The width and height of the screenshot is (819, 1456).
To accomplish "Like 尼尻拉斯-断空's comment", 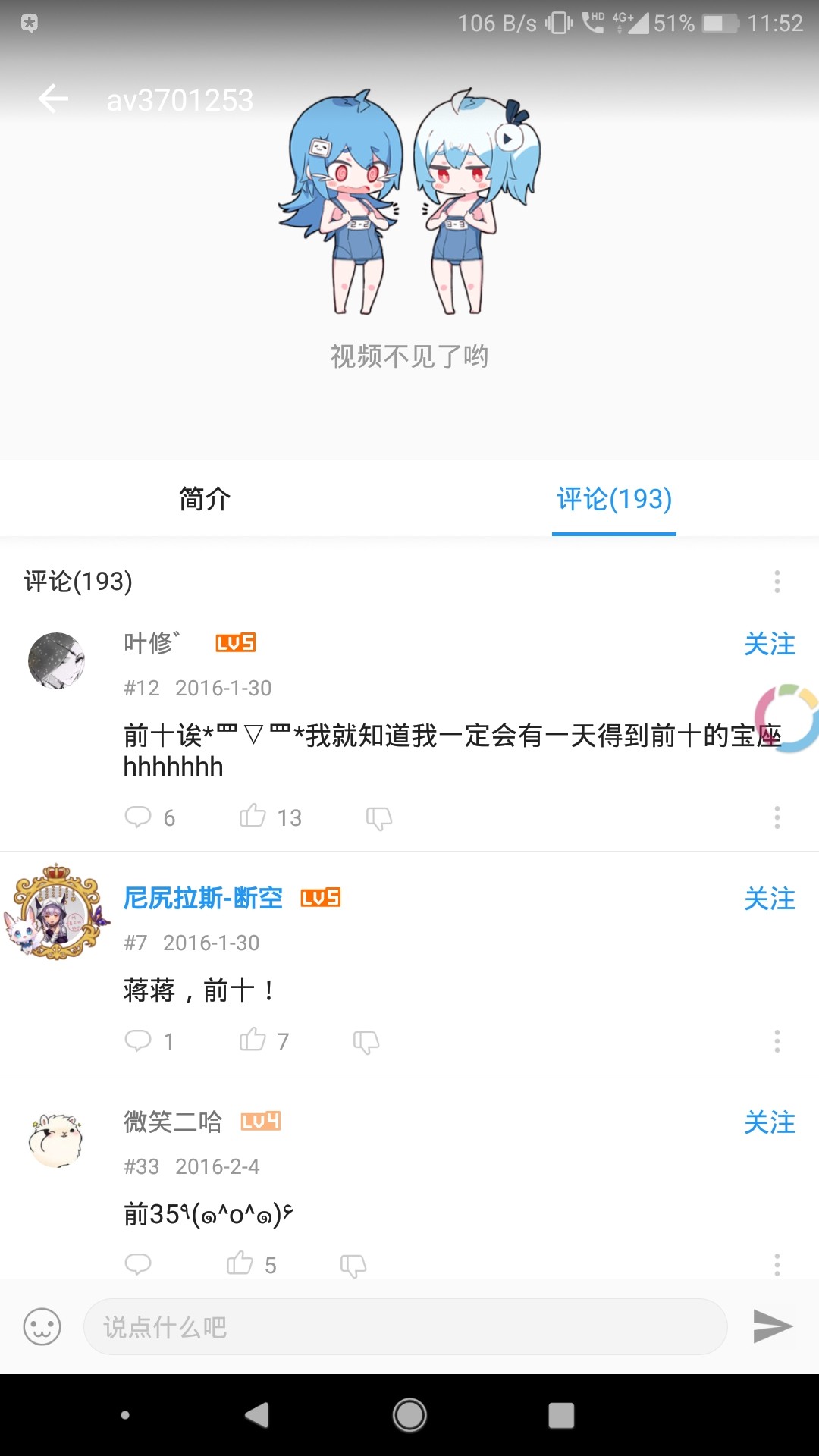I will (253, 1040).
